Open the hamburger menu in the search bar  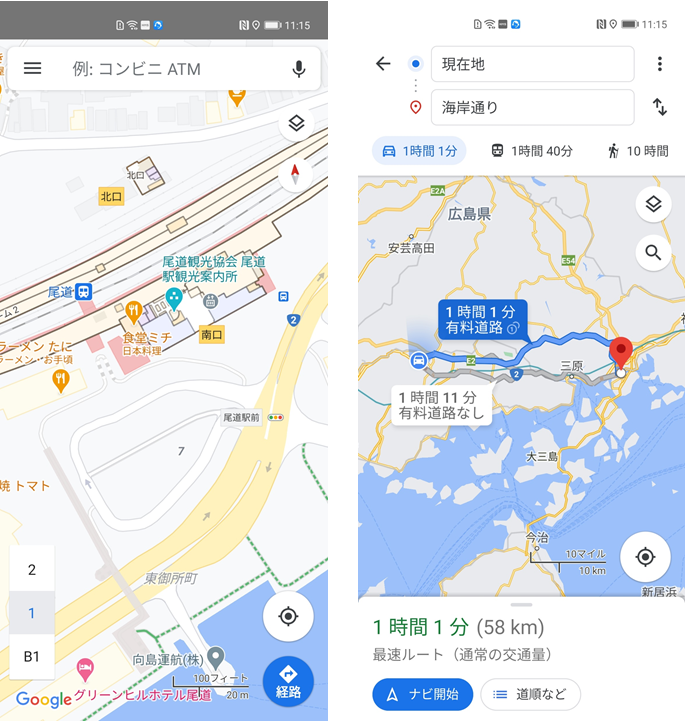tap(32, 68)
